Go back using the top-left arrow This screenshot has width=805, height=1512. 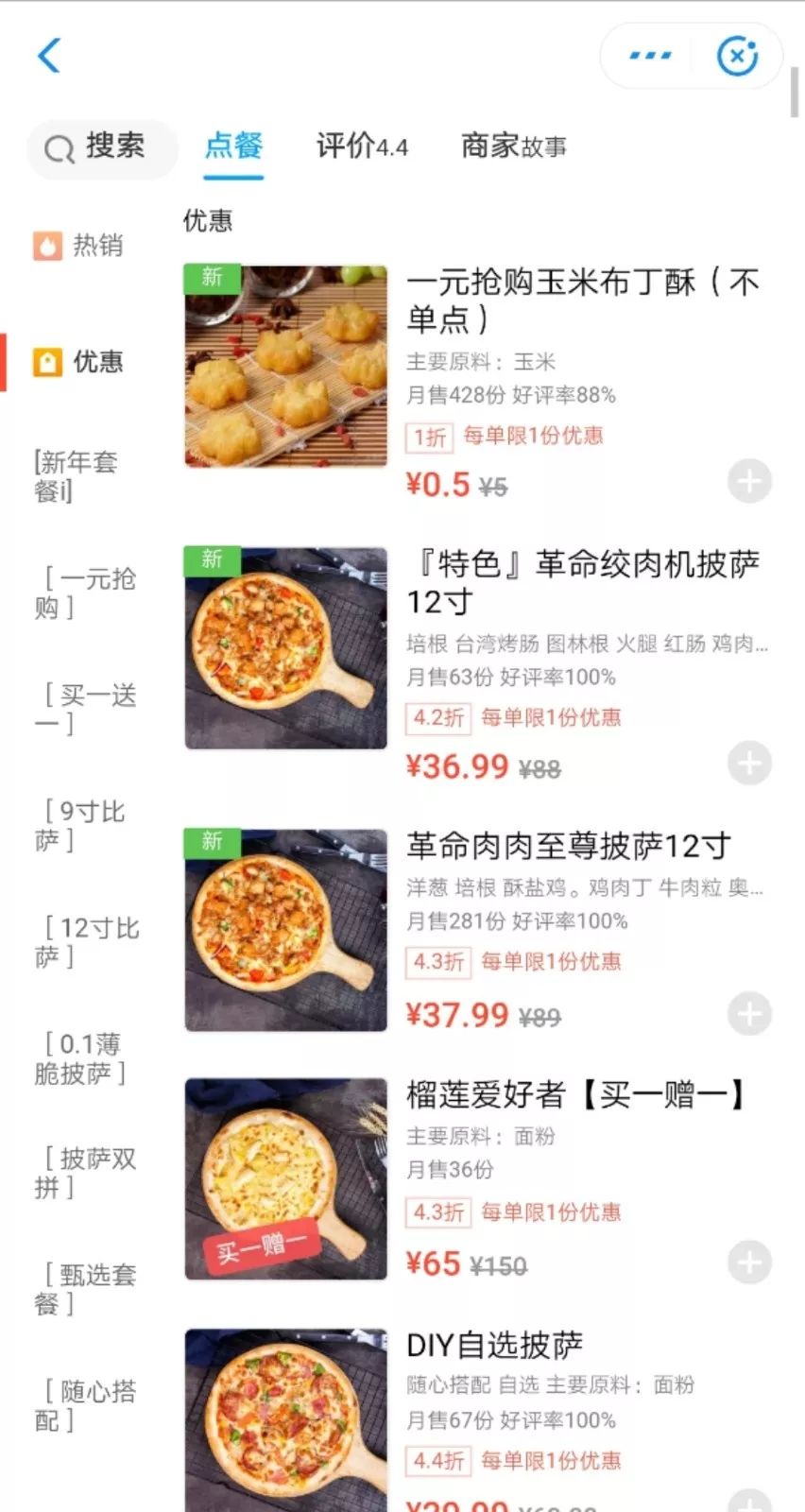[x=49, y=56]
